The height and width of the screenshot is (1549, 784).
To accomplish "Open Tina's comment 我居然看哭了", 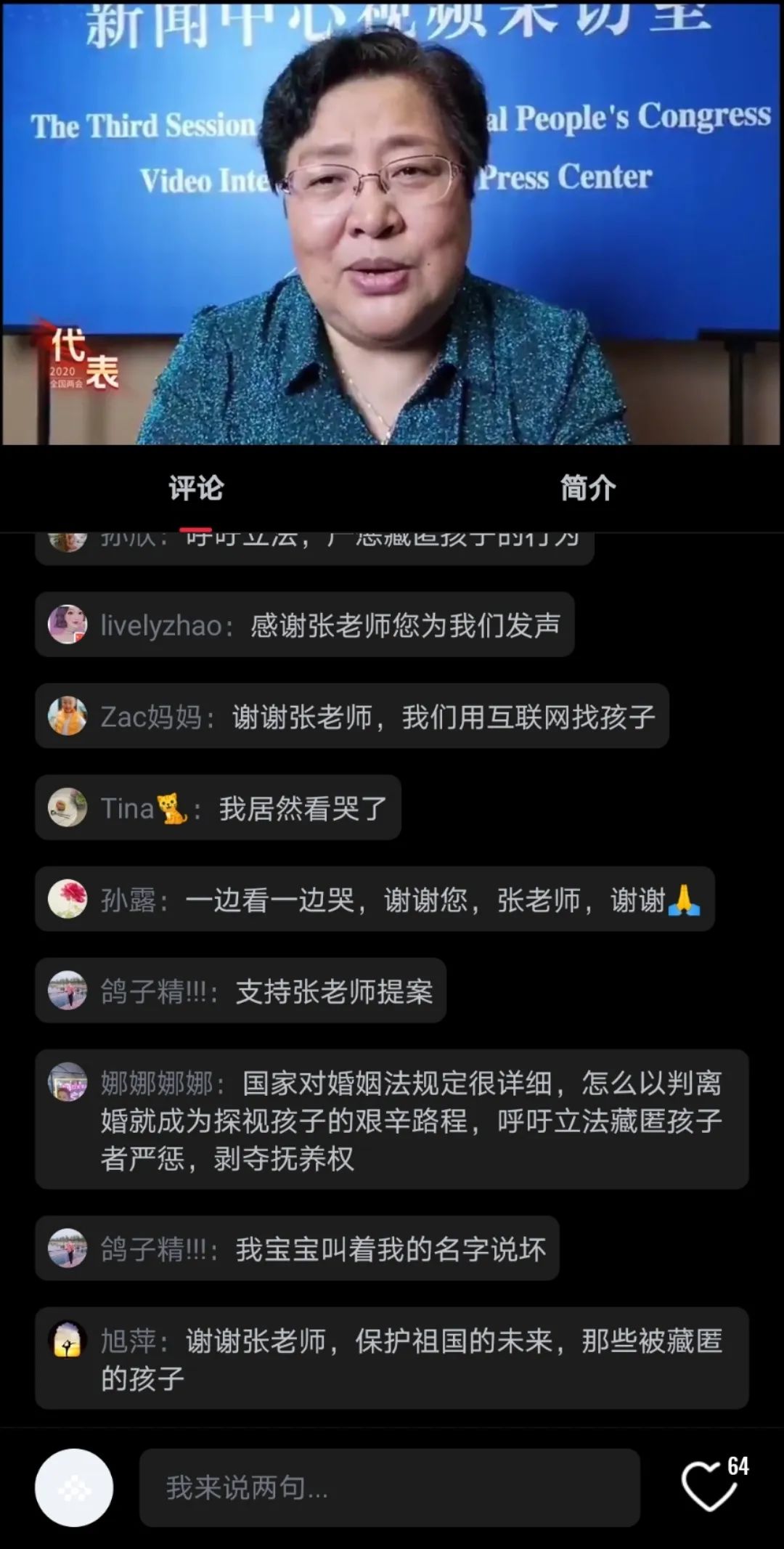I will [x=218, y=808].
